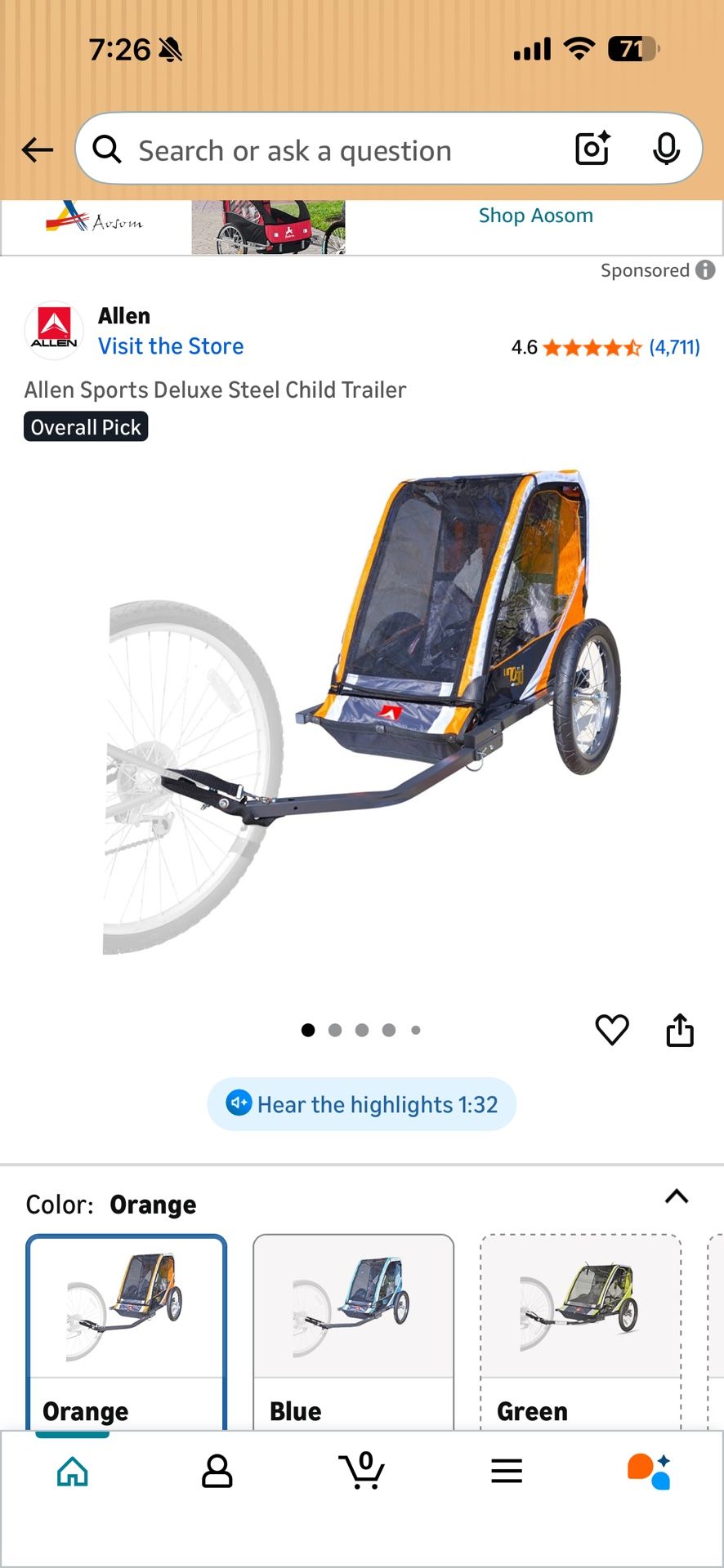This screenshot has width=724, height=1568.
Task: Play Hear the highlights audio
Action: click(362, 1104)
